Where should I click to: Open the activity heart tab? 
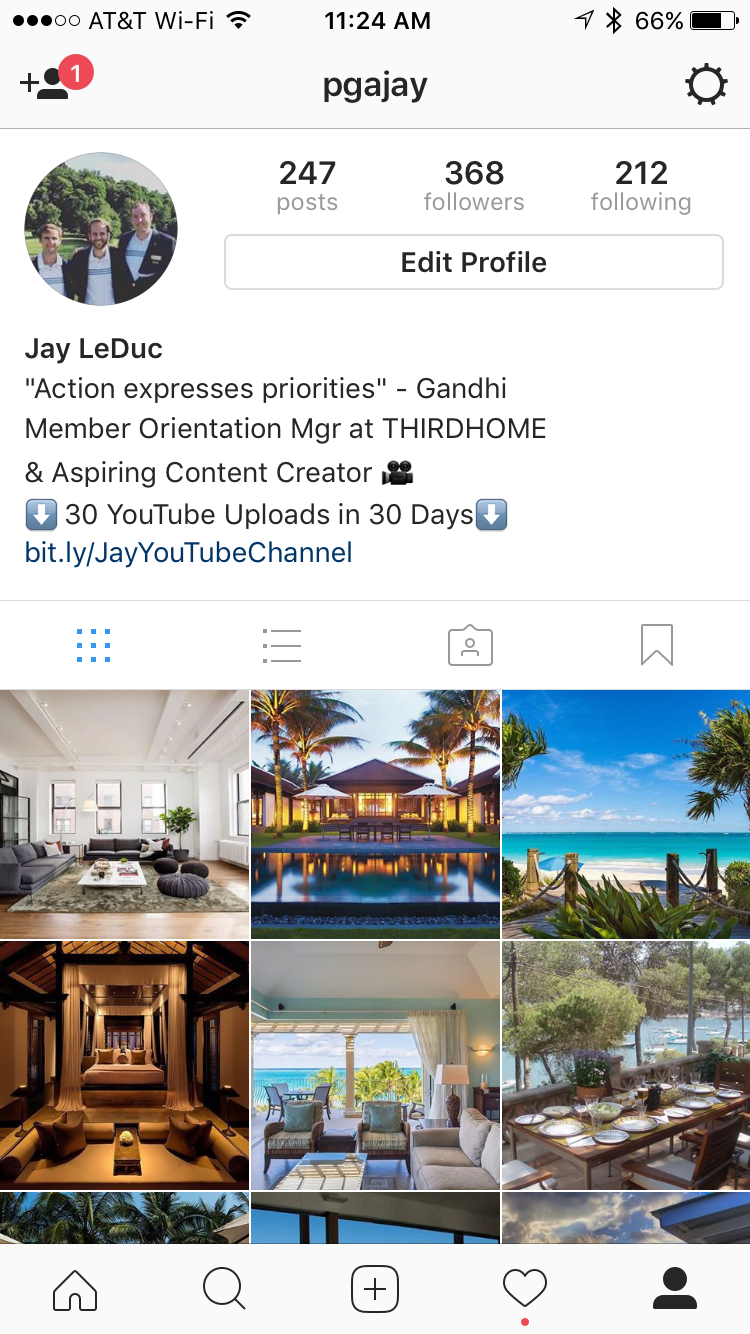pyautogui.click(x=525, y=1289)
